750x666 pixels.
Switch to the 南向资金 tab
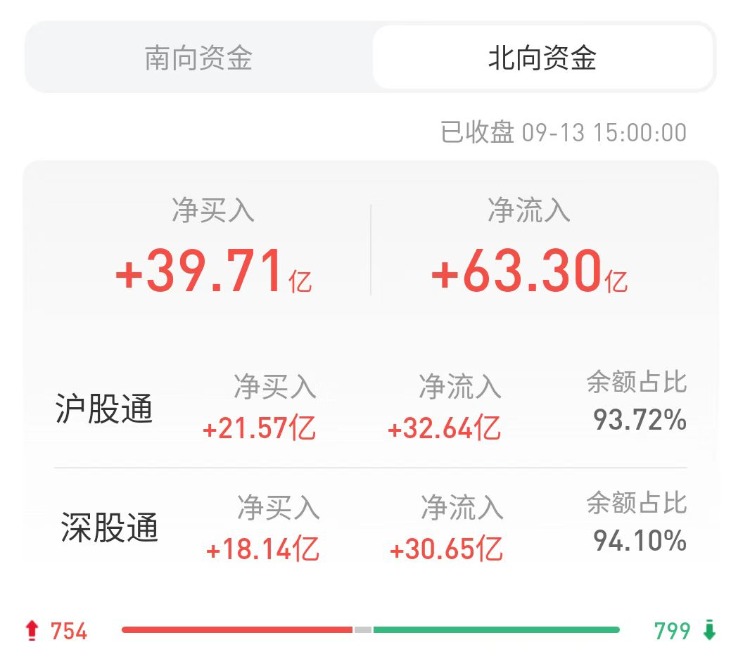click(x=198, y=58)
